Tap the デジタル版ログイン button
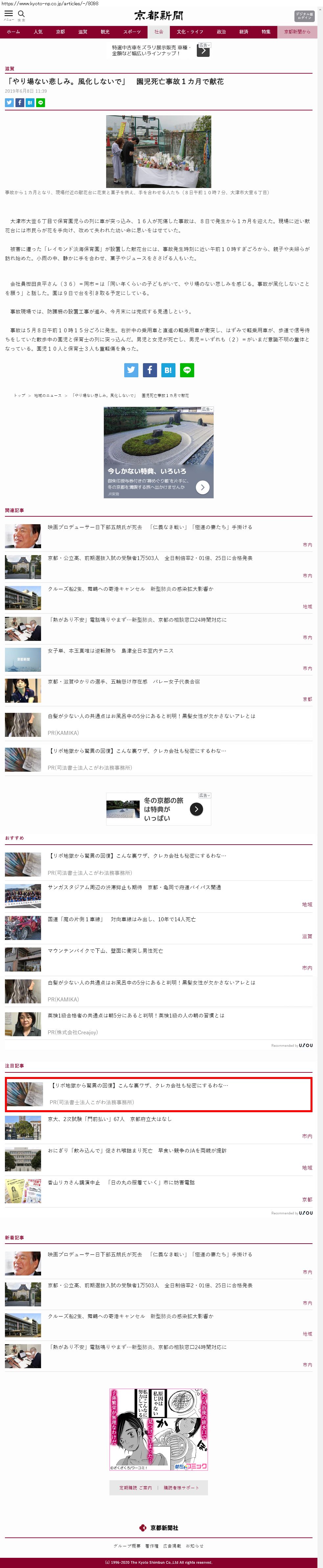The width and height of the screenshot is (323, 1568). [304, 15]
